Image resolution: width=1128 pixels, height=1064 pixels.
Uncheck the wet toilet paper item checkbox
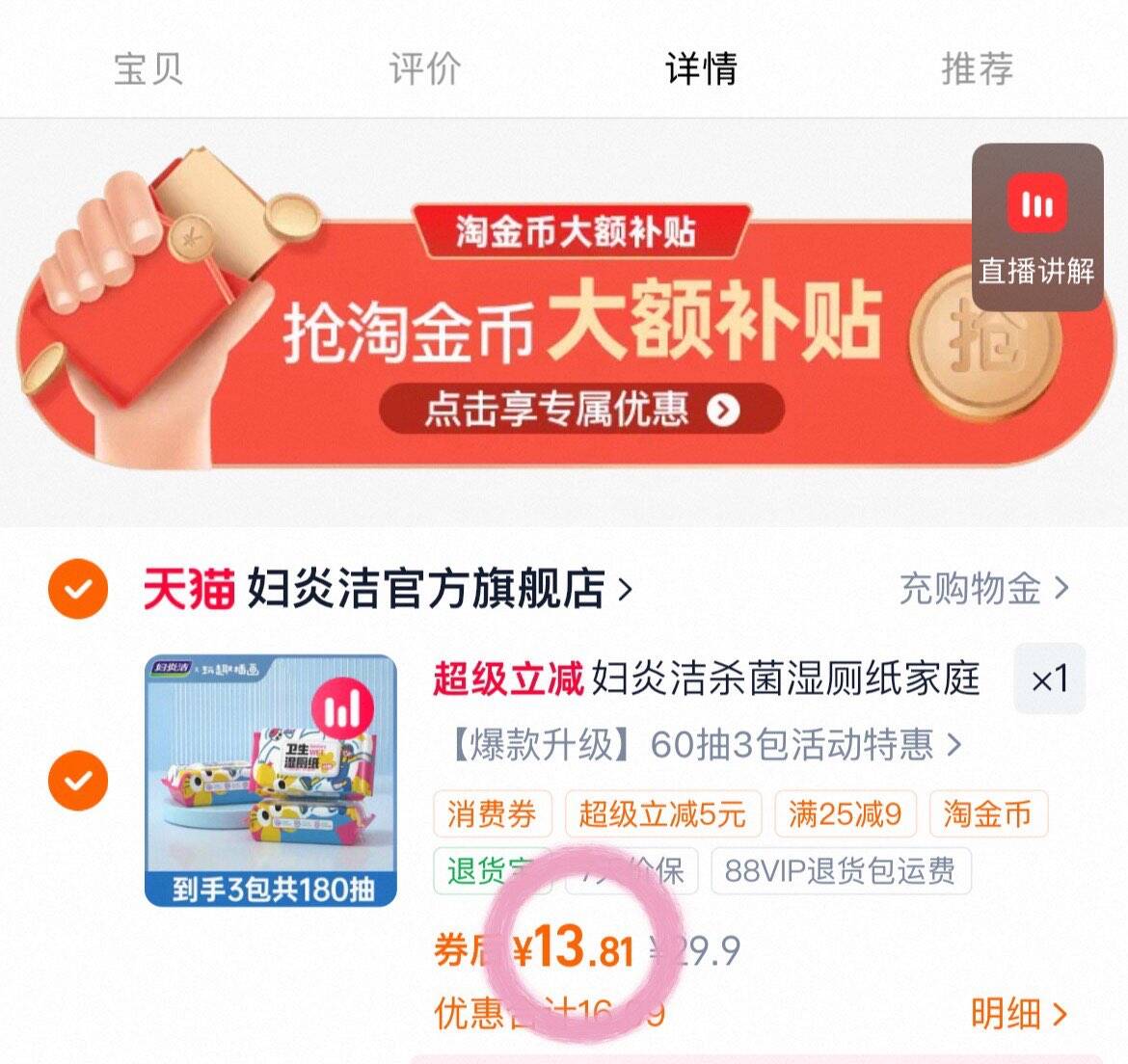(x=78, y=780)
